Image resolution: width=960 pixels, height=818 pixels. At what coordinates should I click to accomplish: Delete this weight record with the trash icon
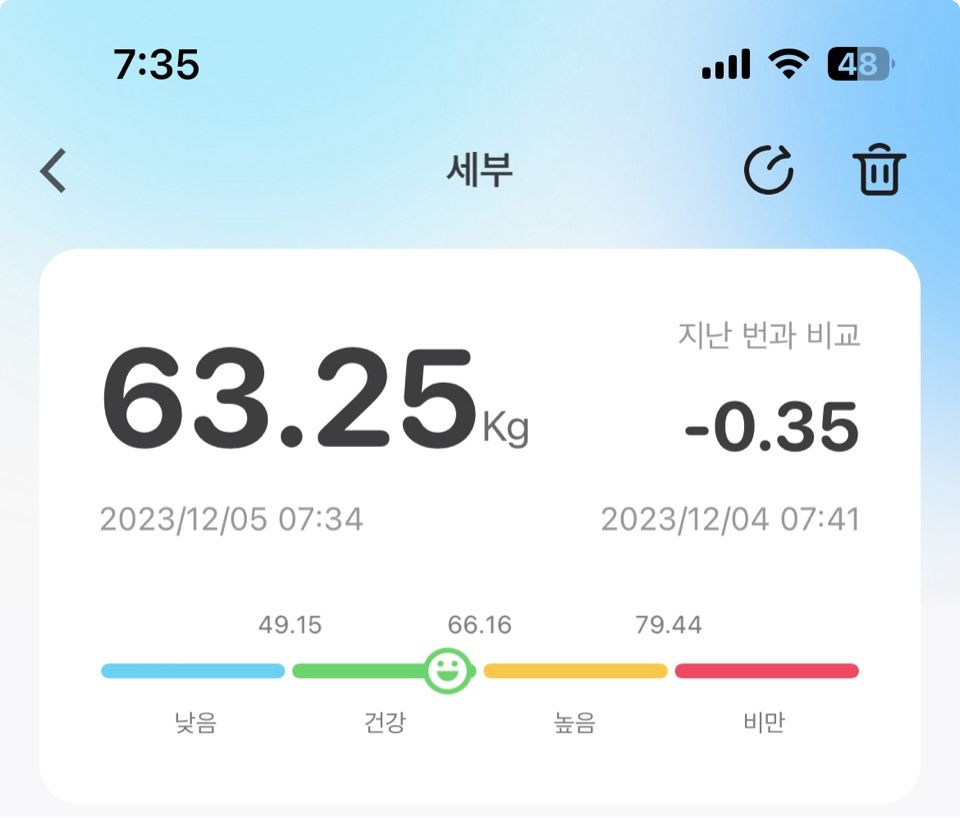click(x=878, y=171)
